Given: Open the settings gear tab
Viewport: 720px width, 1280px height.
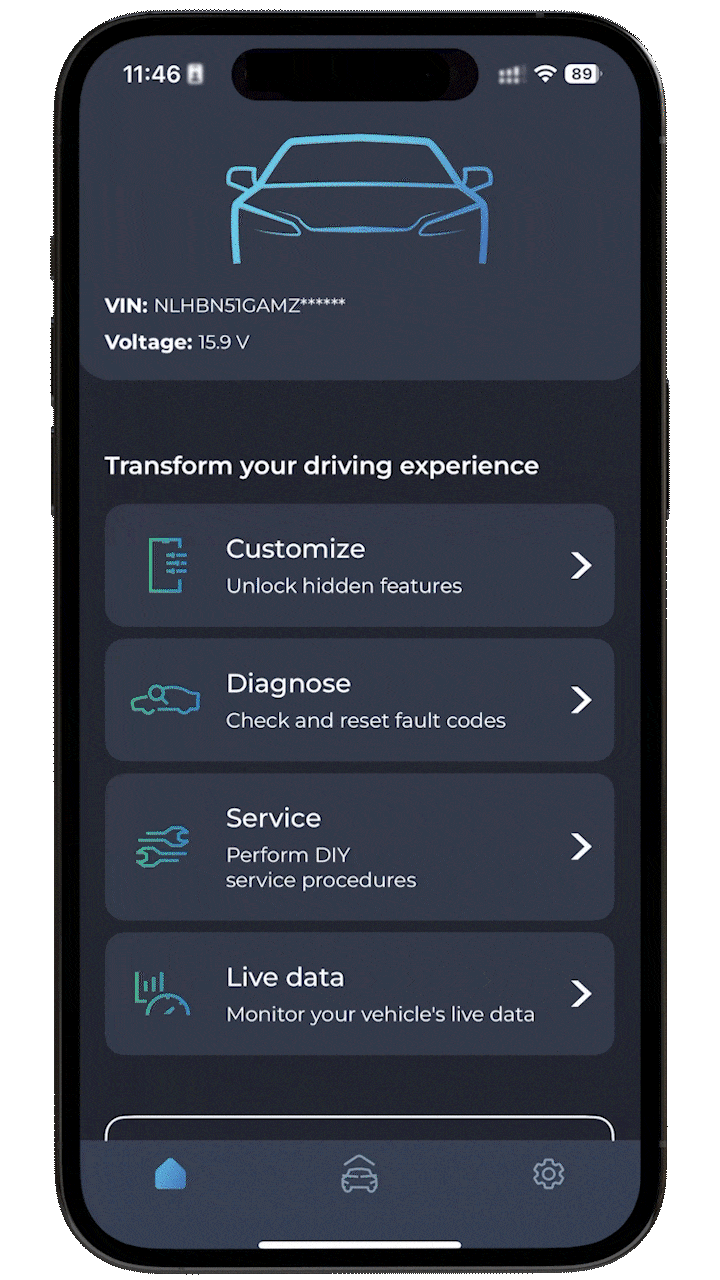Looking at the screenshot, I should [548, 1173].
